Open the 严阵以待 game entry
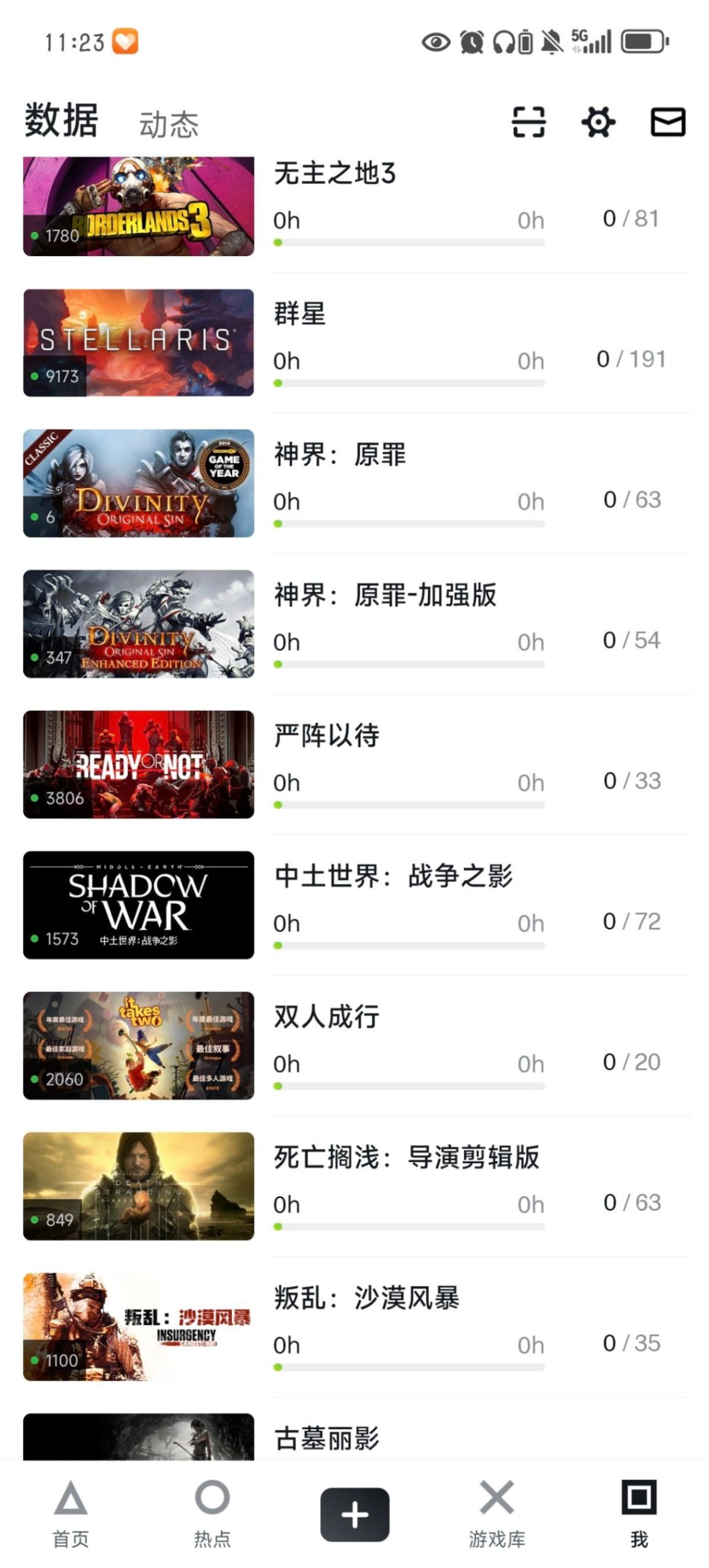 coord(326,735)
